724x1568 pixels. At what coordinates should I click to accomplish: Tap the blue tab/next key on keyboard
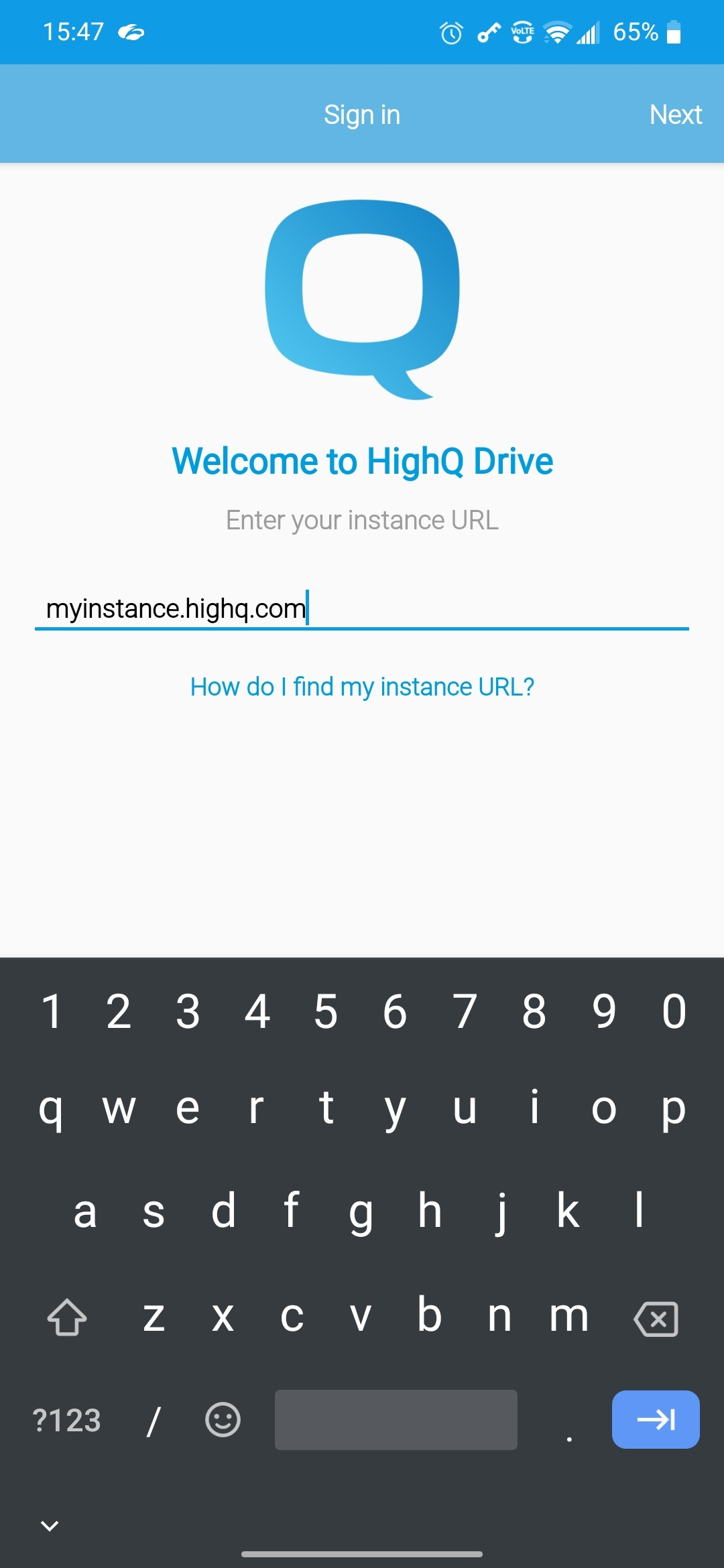click(655, 1419)
